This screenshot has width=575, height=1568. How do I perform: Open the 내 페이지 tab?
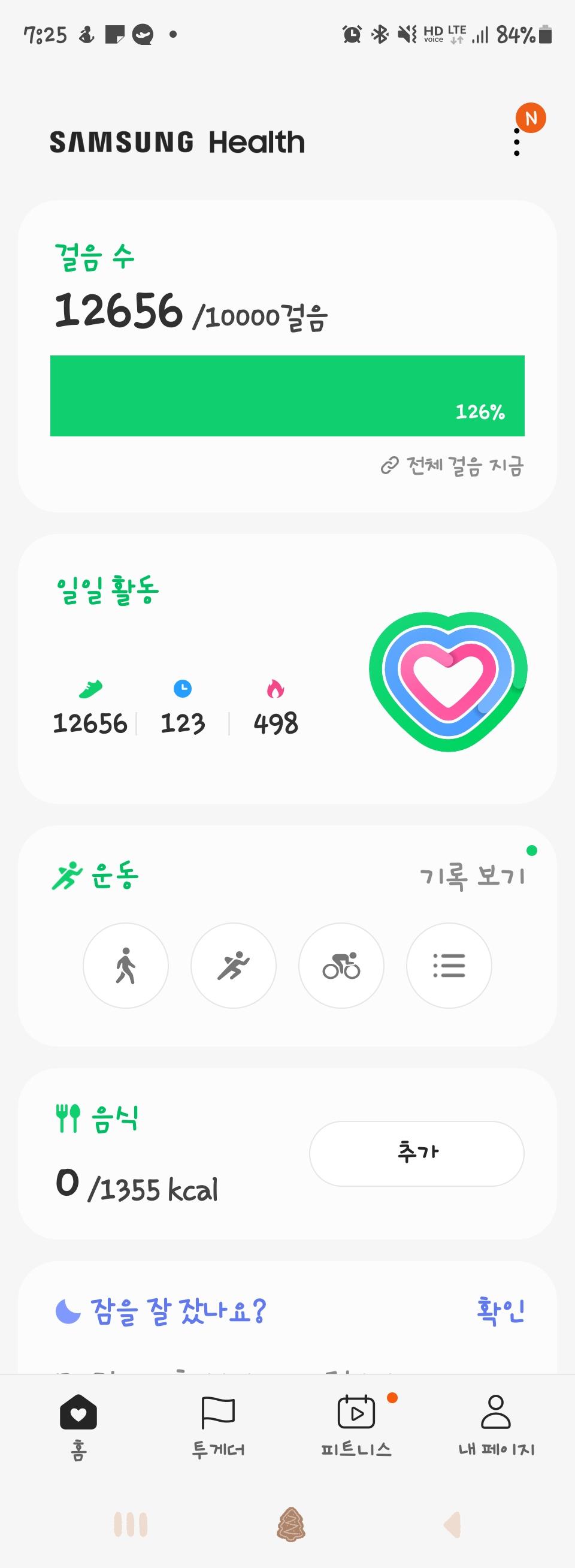[496, 1425]
